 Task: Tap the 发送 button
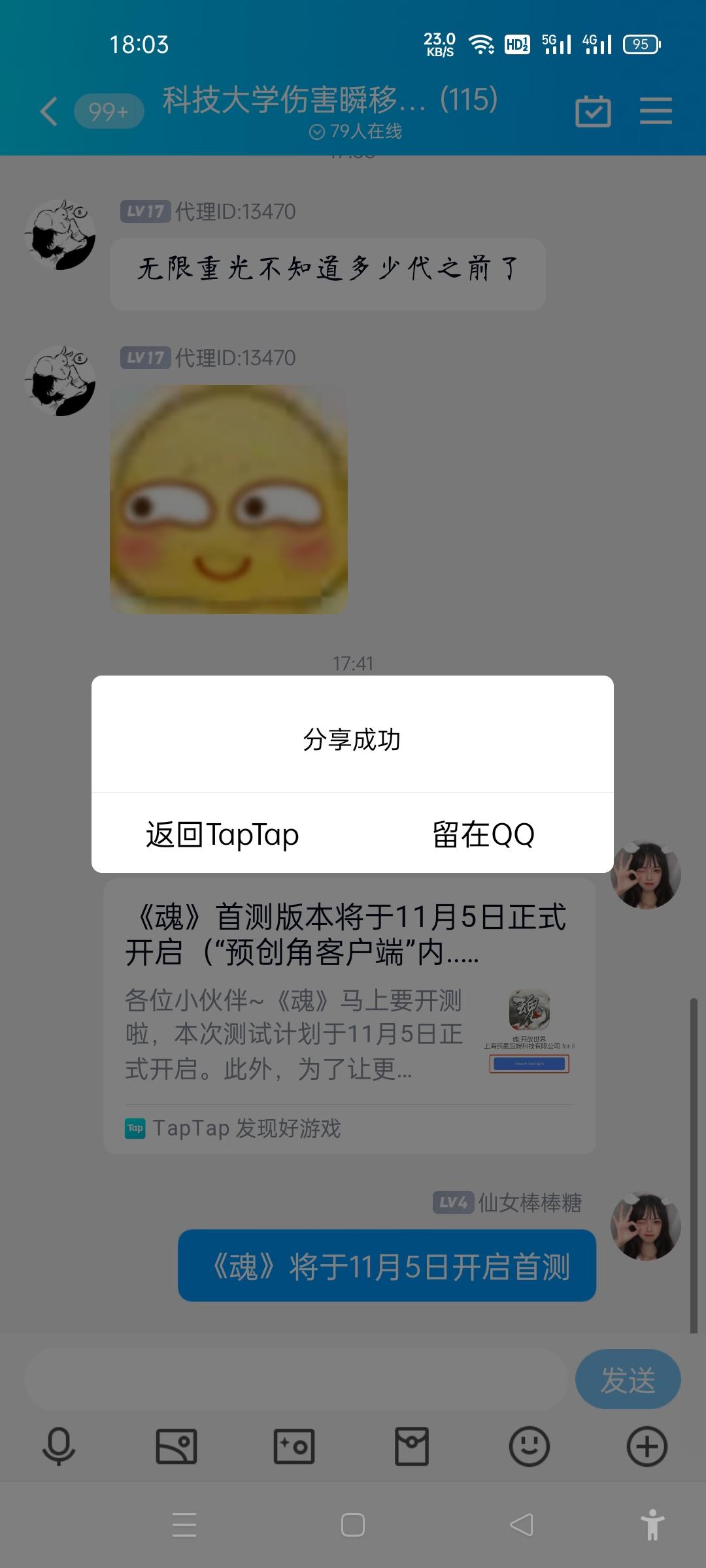(x=628, y=1379)
